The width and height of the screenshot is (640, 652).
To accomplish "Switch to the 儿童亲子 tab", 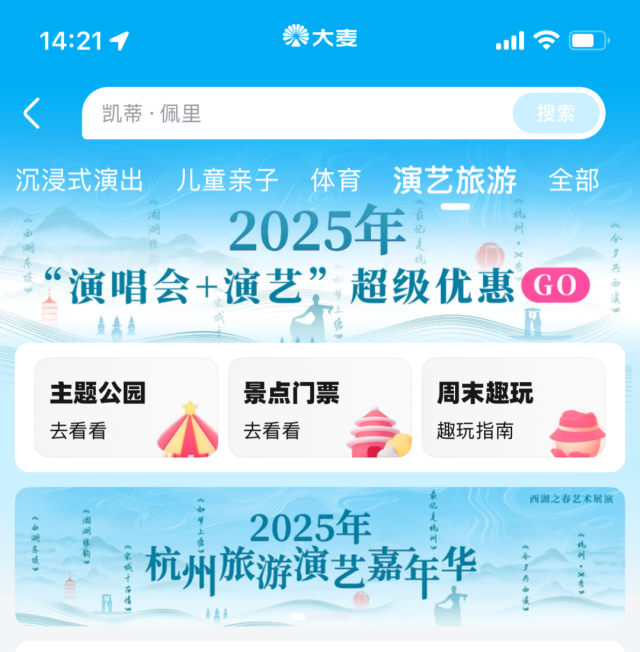I will tap(227, 180).
